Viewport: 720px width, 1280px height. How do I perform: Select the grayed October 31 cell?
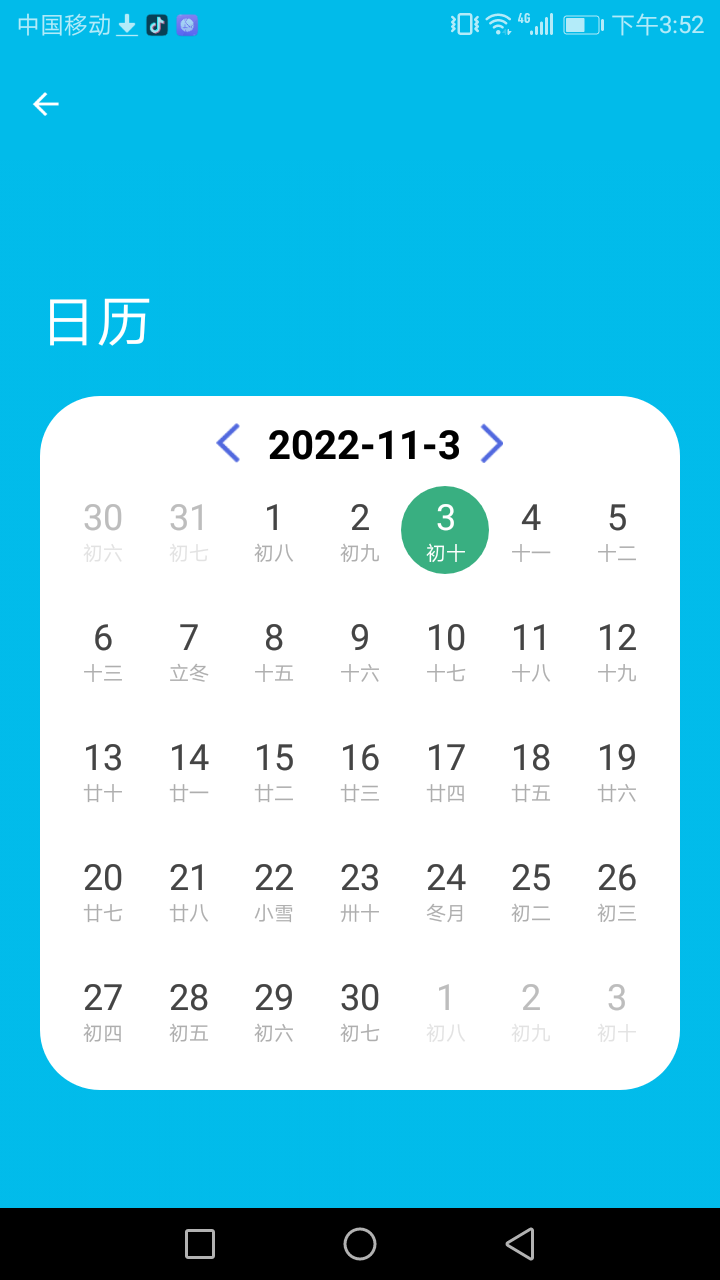click(x=188, y=530)
